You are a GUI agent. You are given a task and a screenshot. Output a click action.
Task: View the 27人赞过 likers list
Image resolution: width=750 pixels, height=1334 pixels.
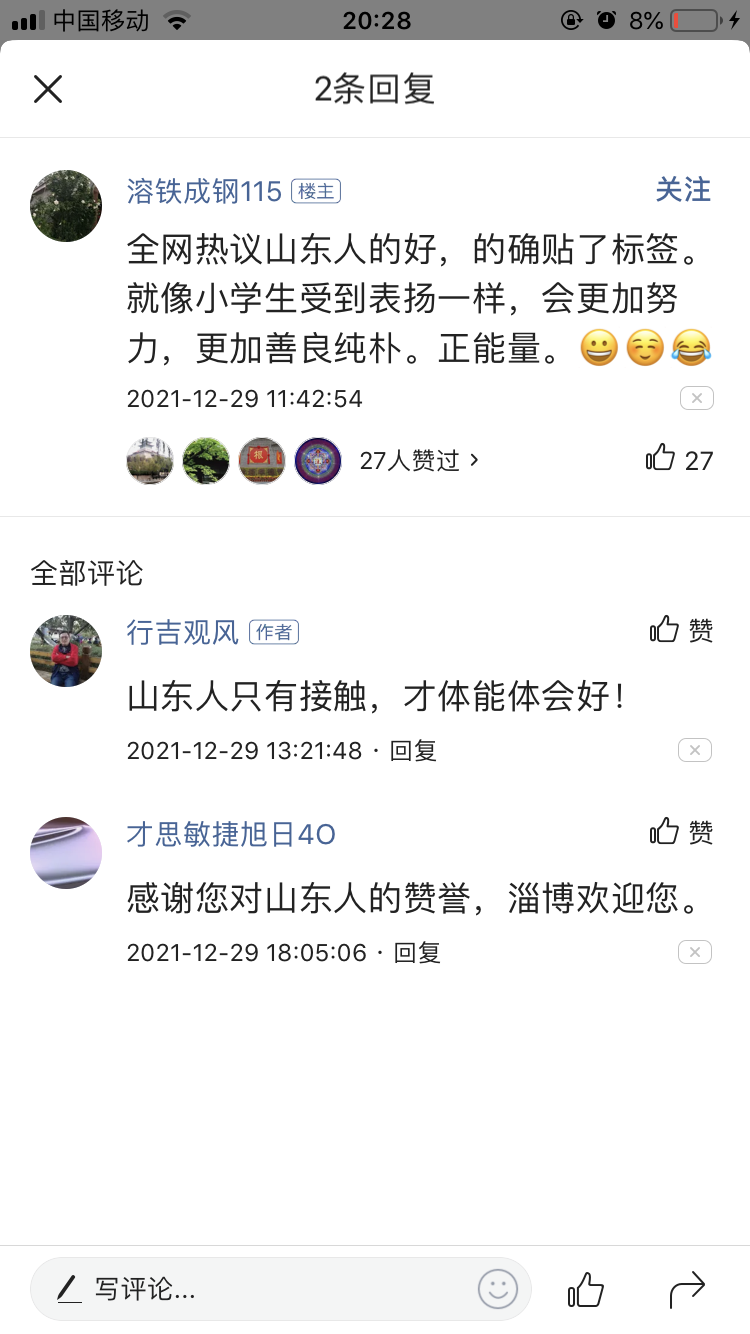419,460
